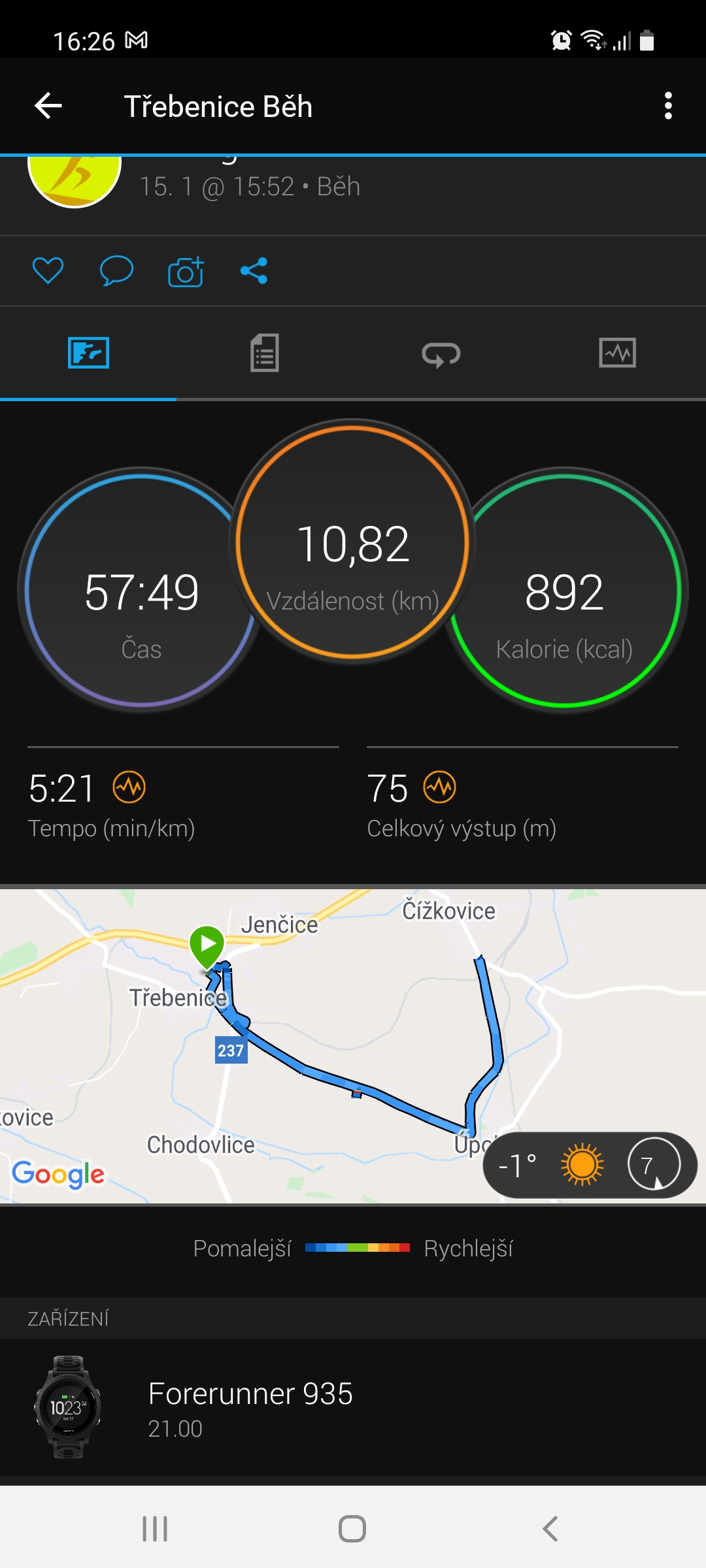This screenshot has height=1568, width=706.
Task: Switch to the laps tab
Action: (x=441, y=353)
